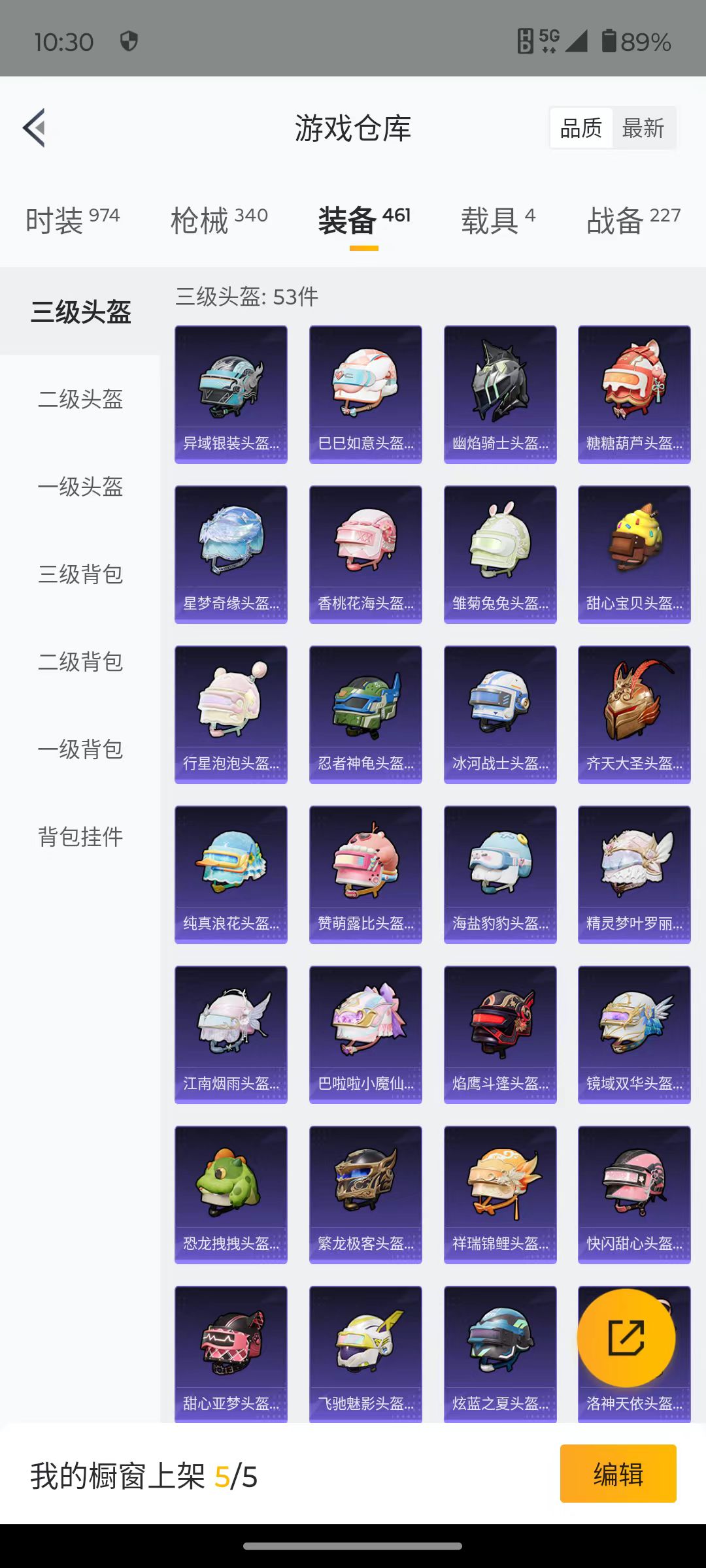Open the 甜心宝贝头盔 card
This screenshot has width=706, height=1568.
point(634,554)
